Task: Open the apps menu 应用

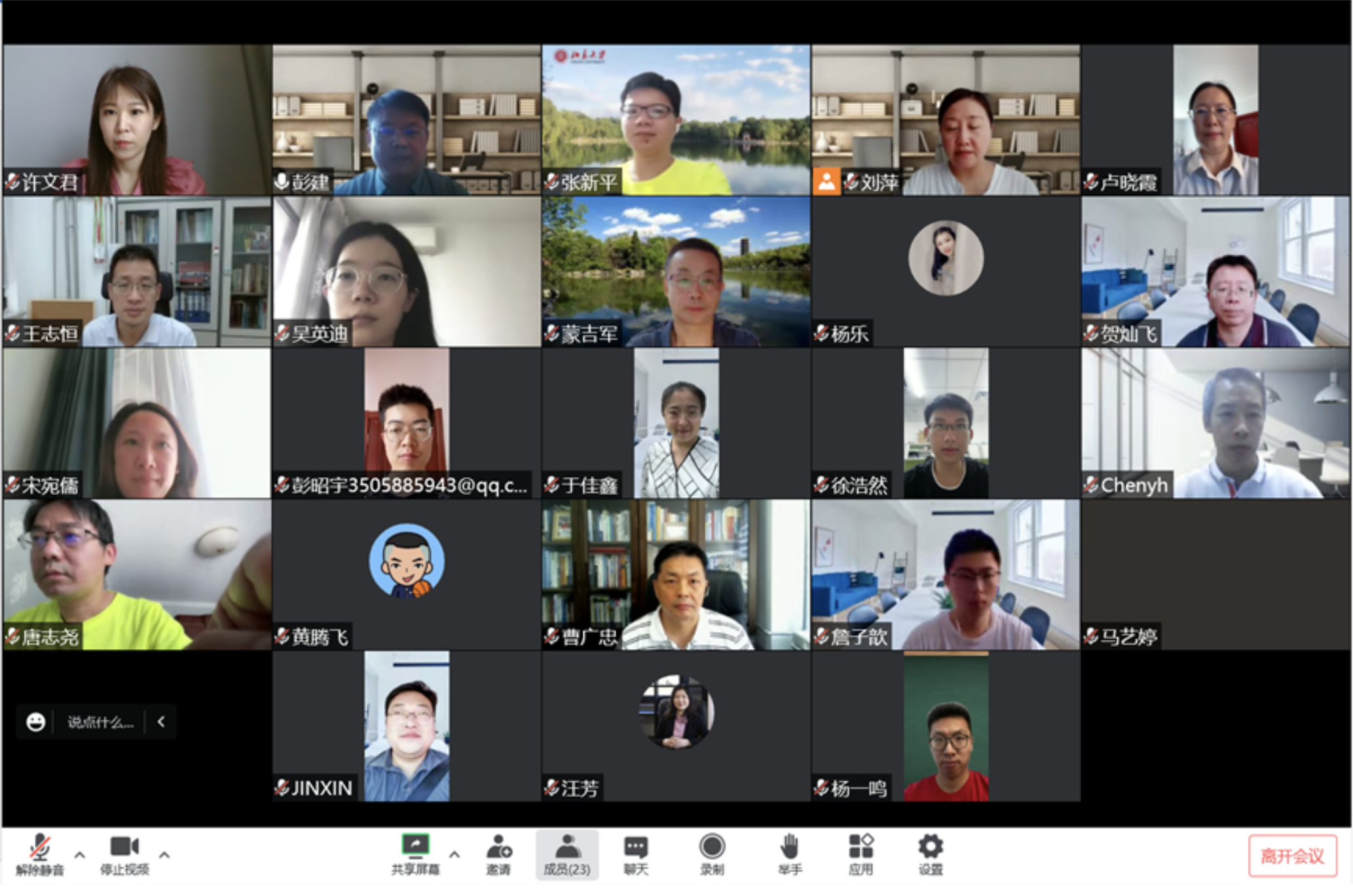Action: pos(861,854)
